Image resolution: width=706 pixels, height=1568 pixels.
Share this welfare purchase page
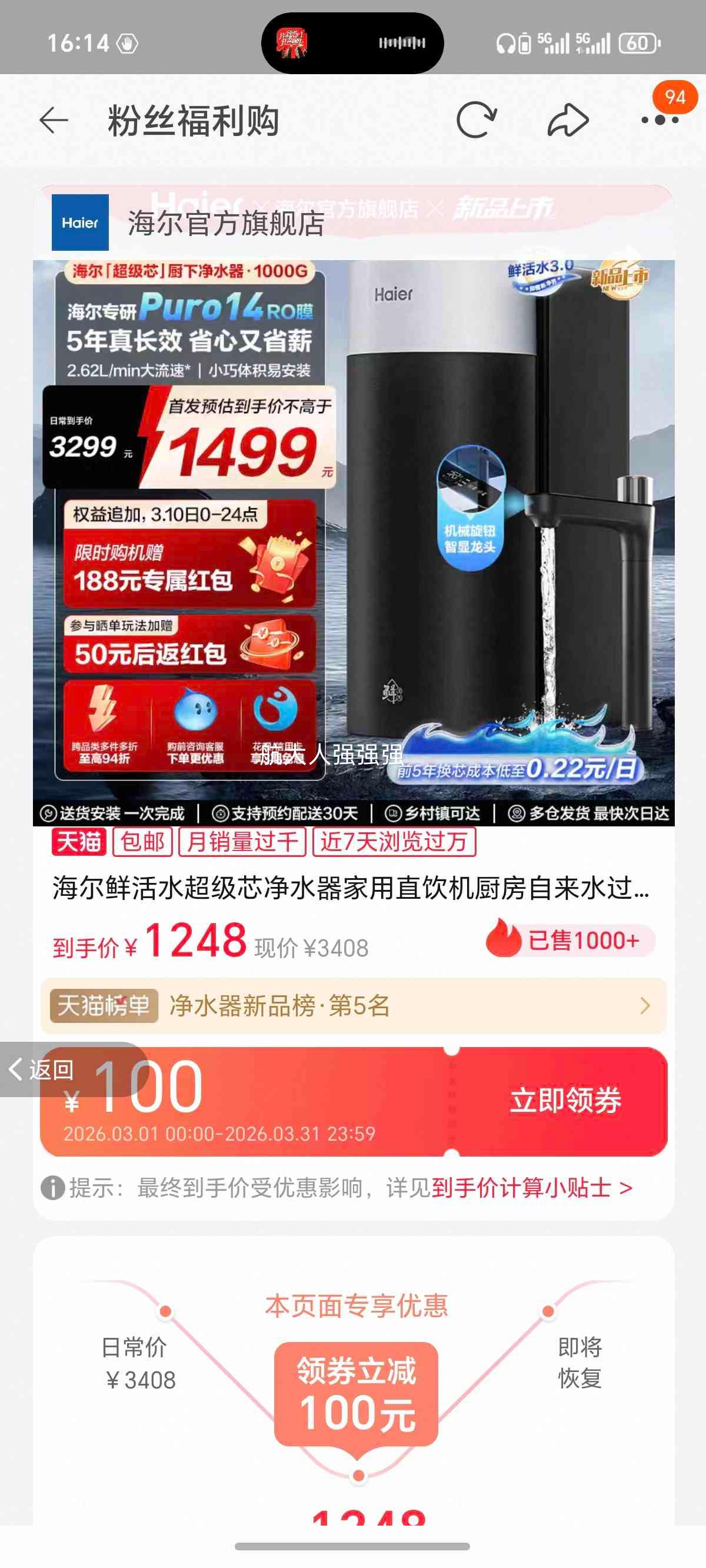(568, 120)
